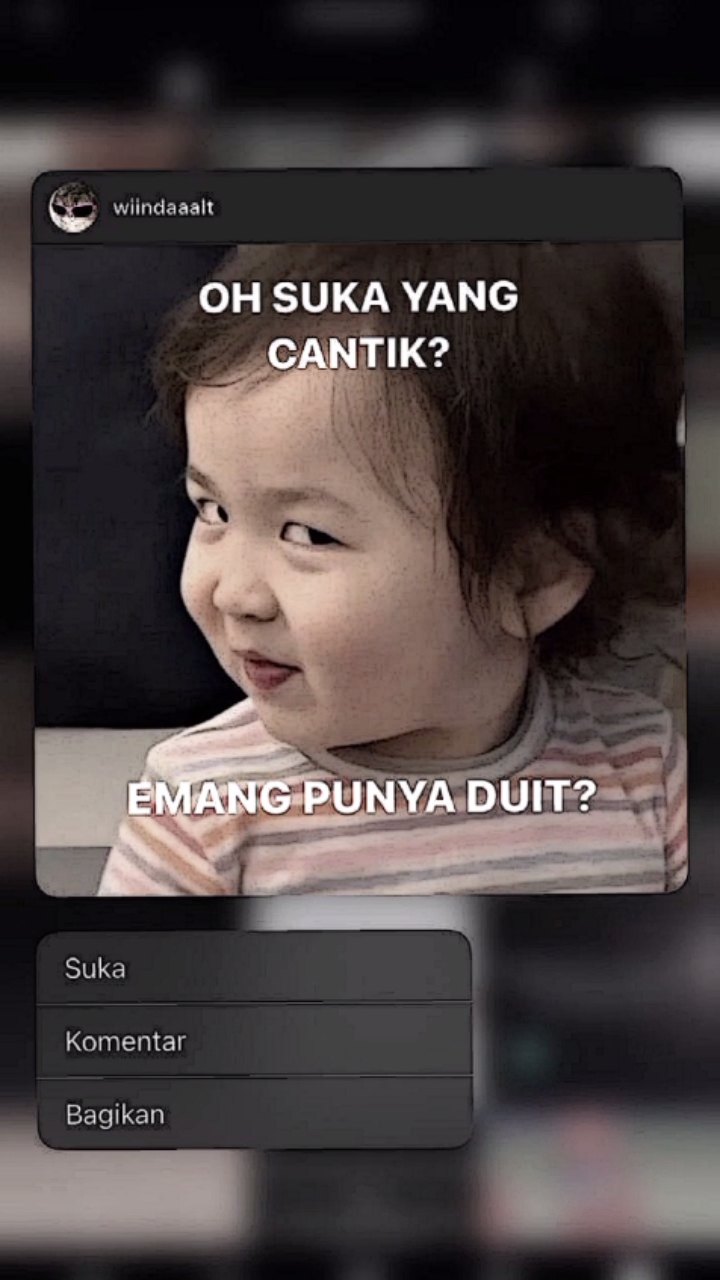Tap Bagikan to share this post
The image size is (720, 1280).
click(254, 1114)
